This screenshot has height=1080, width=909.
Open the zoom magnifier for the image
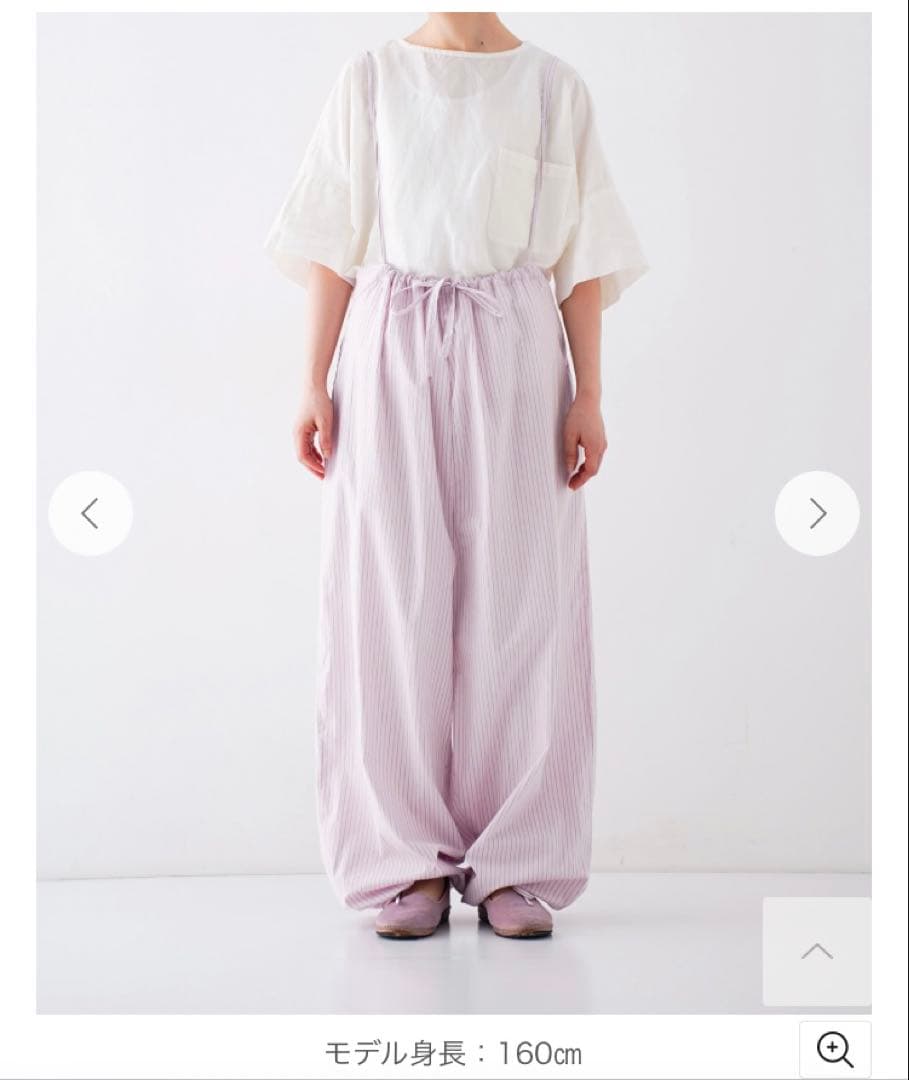click(x=835, y=1049)
